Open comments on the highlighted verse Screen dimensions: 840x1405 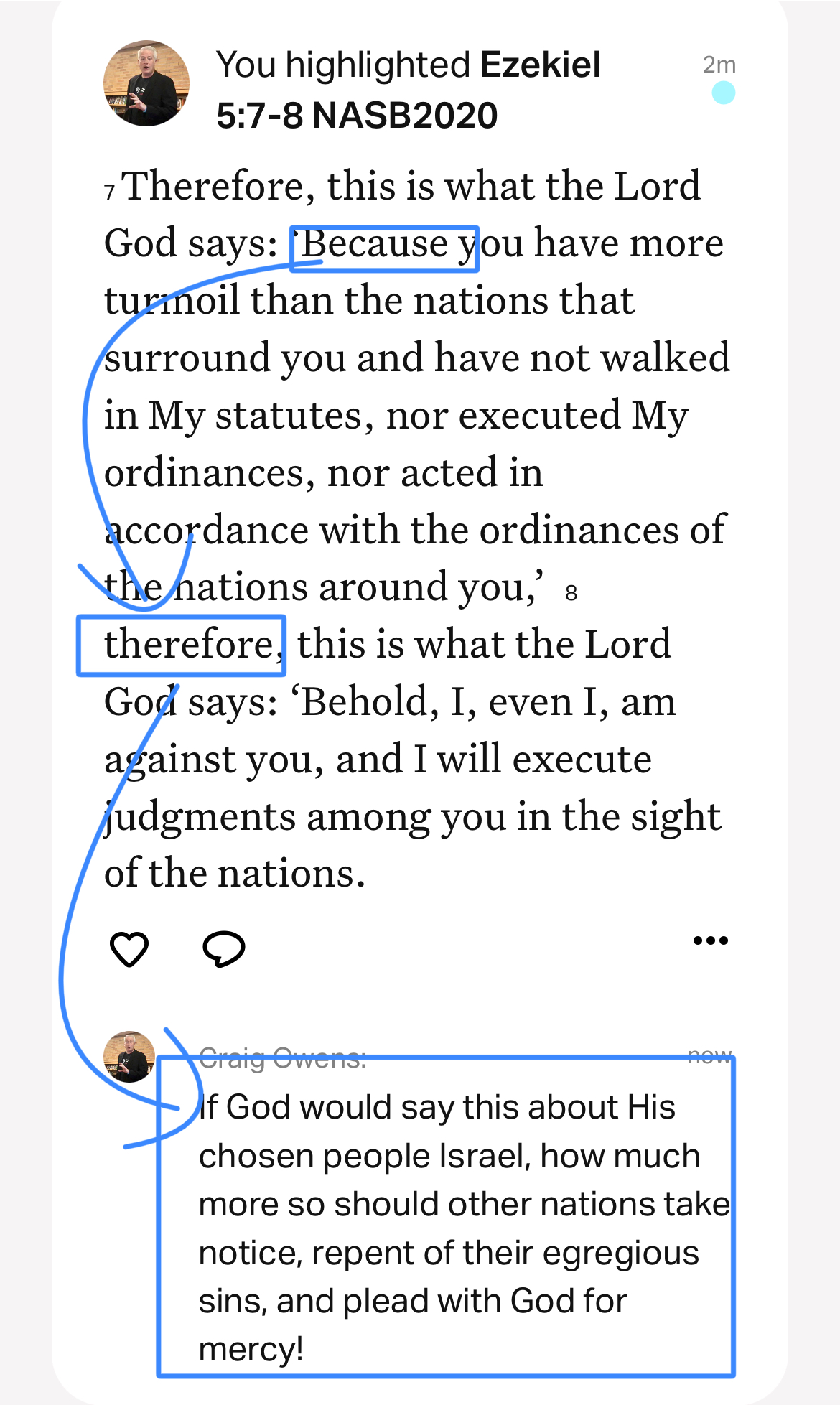(x=224, y=949)
